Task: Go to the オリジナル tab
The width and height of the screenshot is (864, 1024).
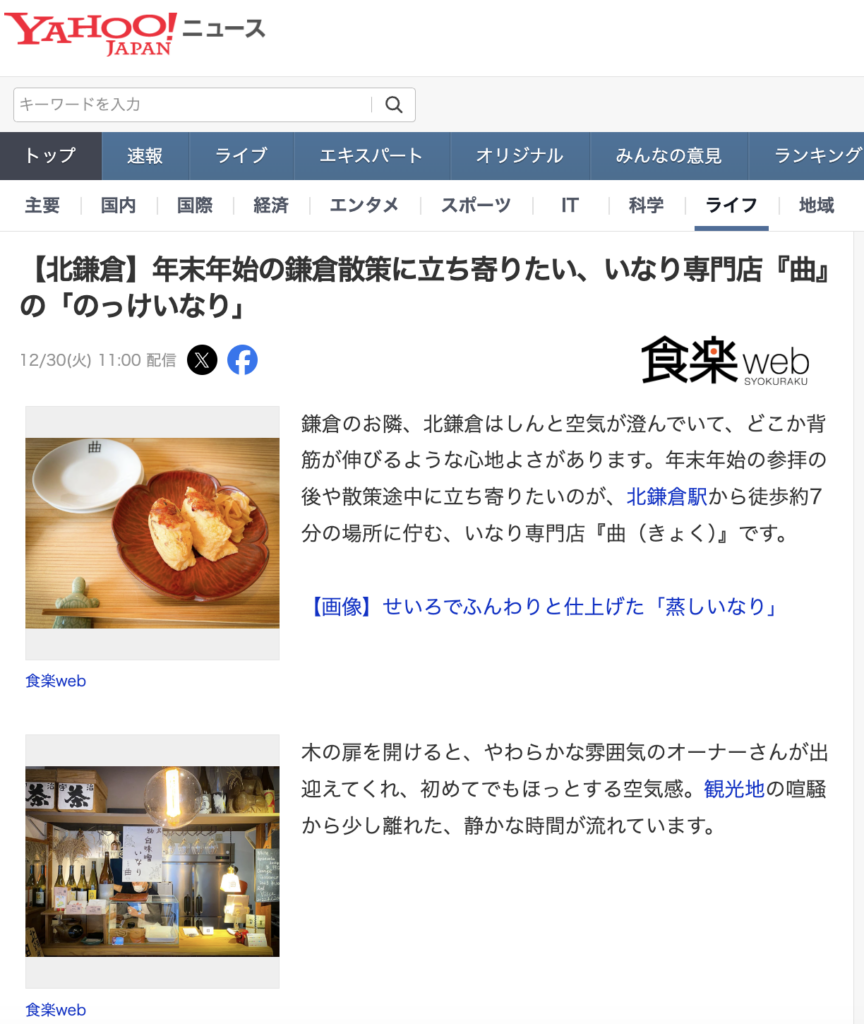Action: pos(519,156)
